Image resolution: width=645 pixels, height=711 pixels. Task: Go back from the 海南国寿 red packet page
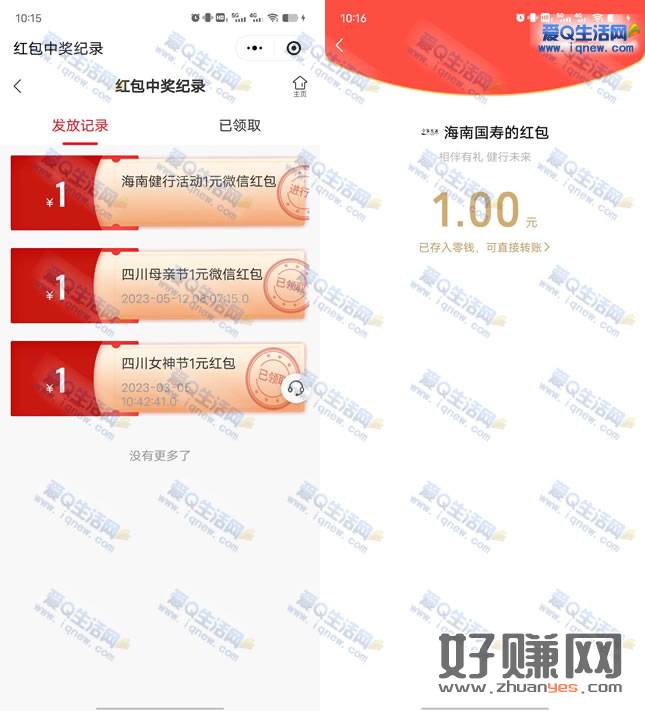[339, 45]
